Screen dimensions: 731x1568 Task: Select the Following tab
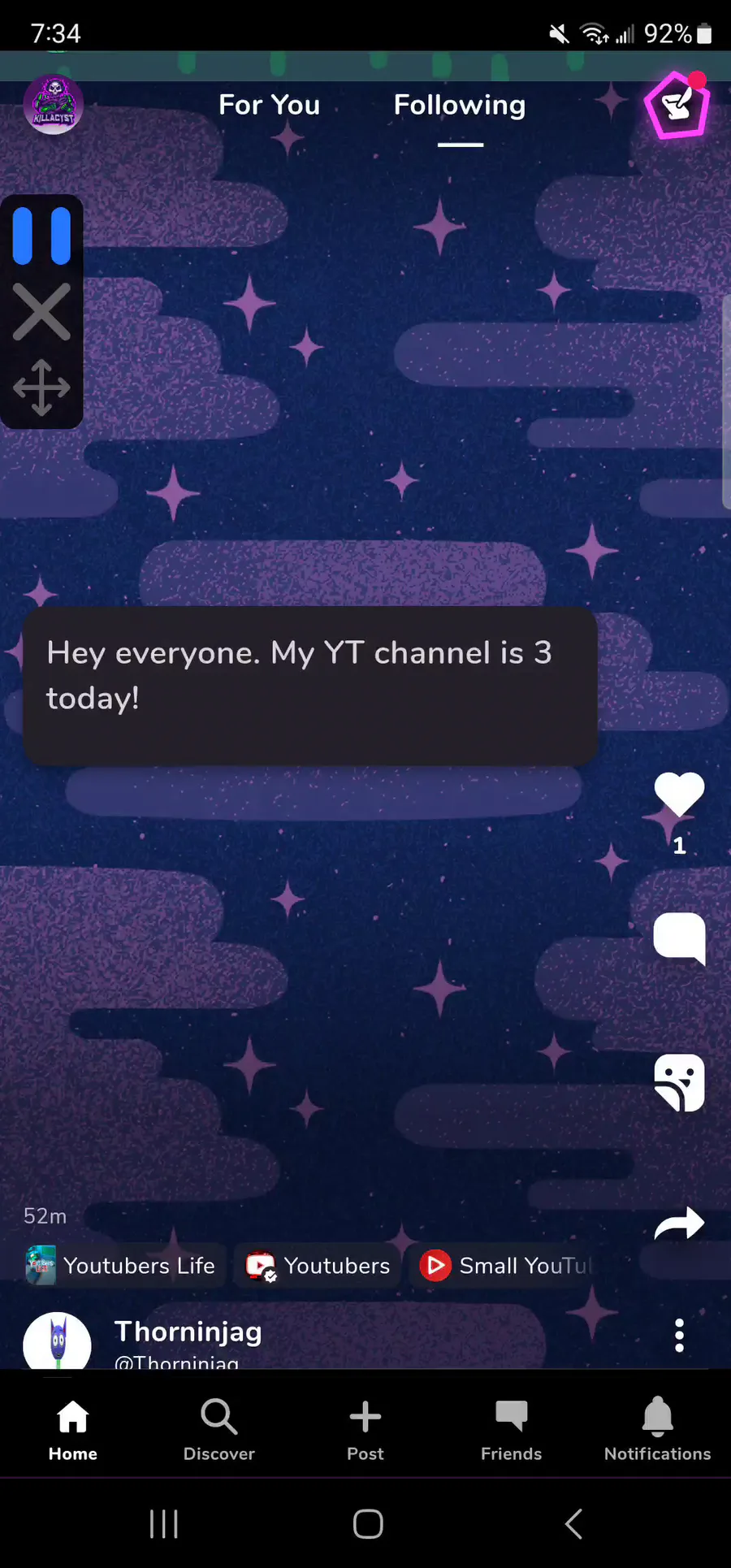[x=460, y=106]
